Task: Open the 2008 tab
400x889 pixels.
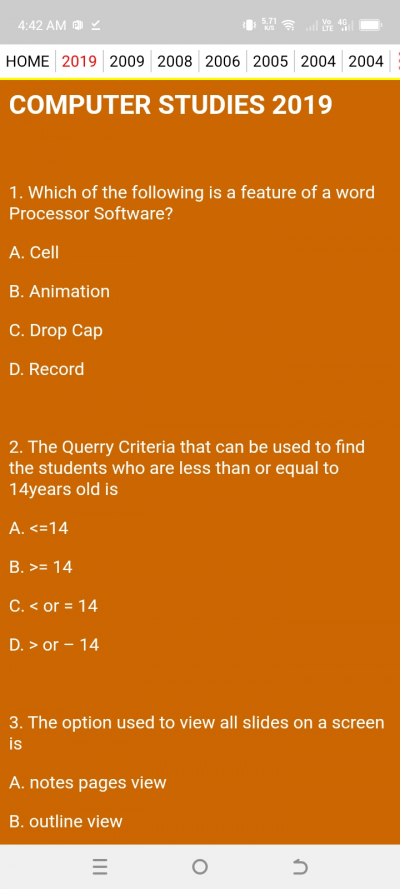Action: coord(175,61)
